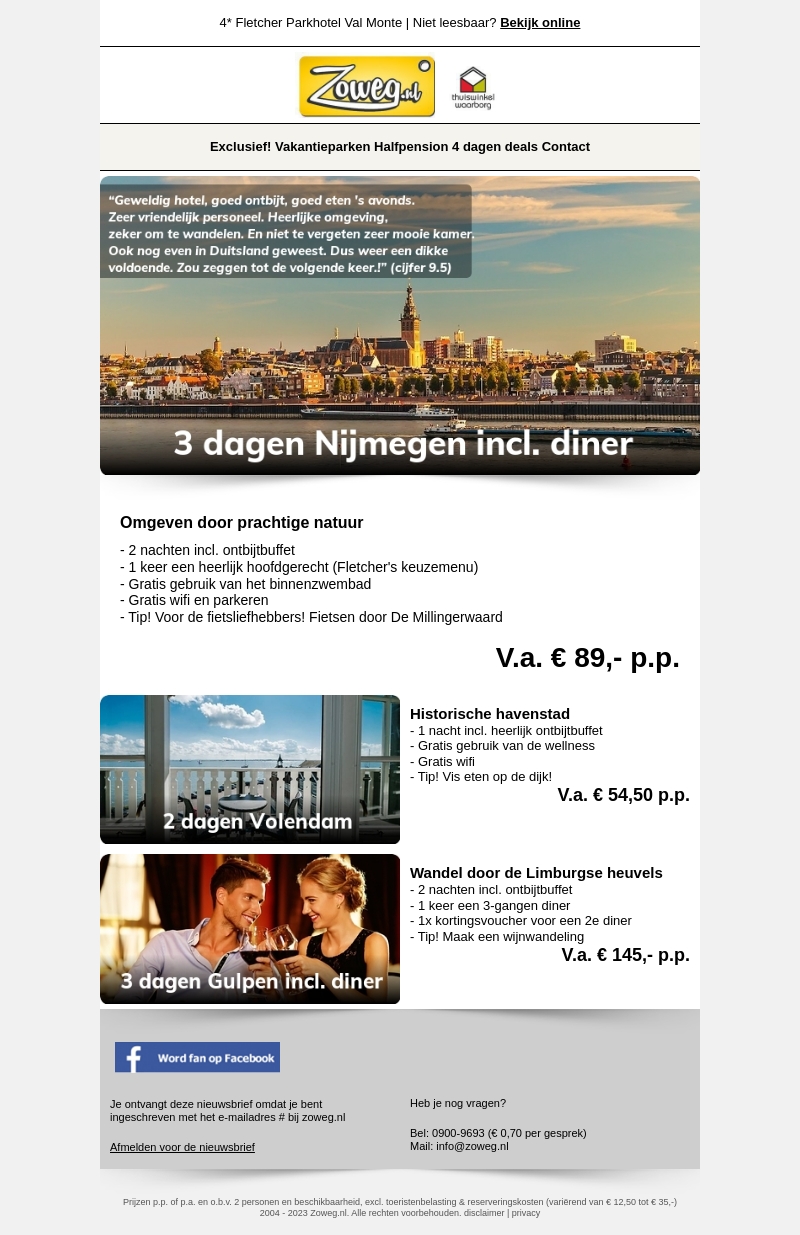Tap the Word fan op Facebook button
The width and height of the screenshot is (800, 1235).
(x=197, y=1057)
